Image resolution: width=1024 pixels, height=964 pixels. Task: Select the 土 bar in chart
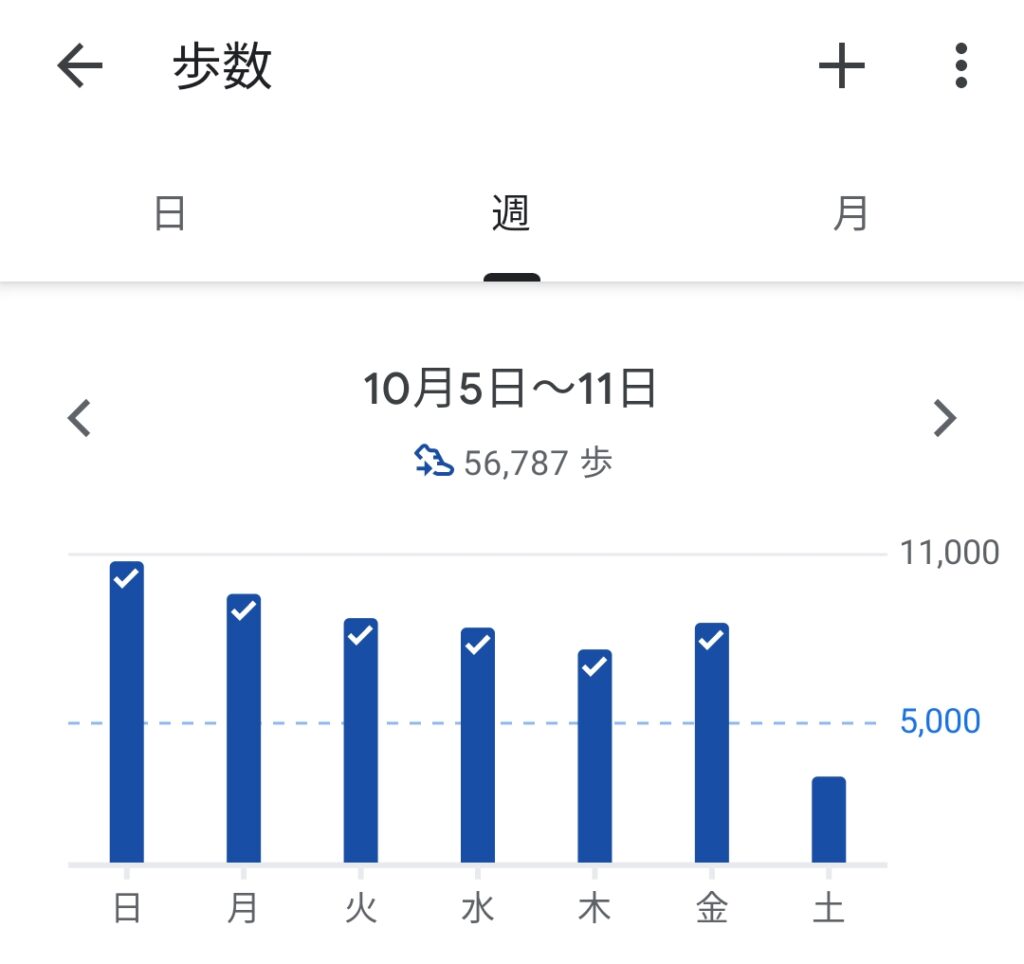(828, 819)
